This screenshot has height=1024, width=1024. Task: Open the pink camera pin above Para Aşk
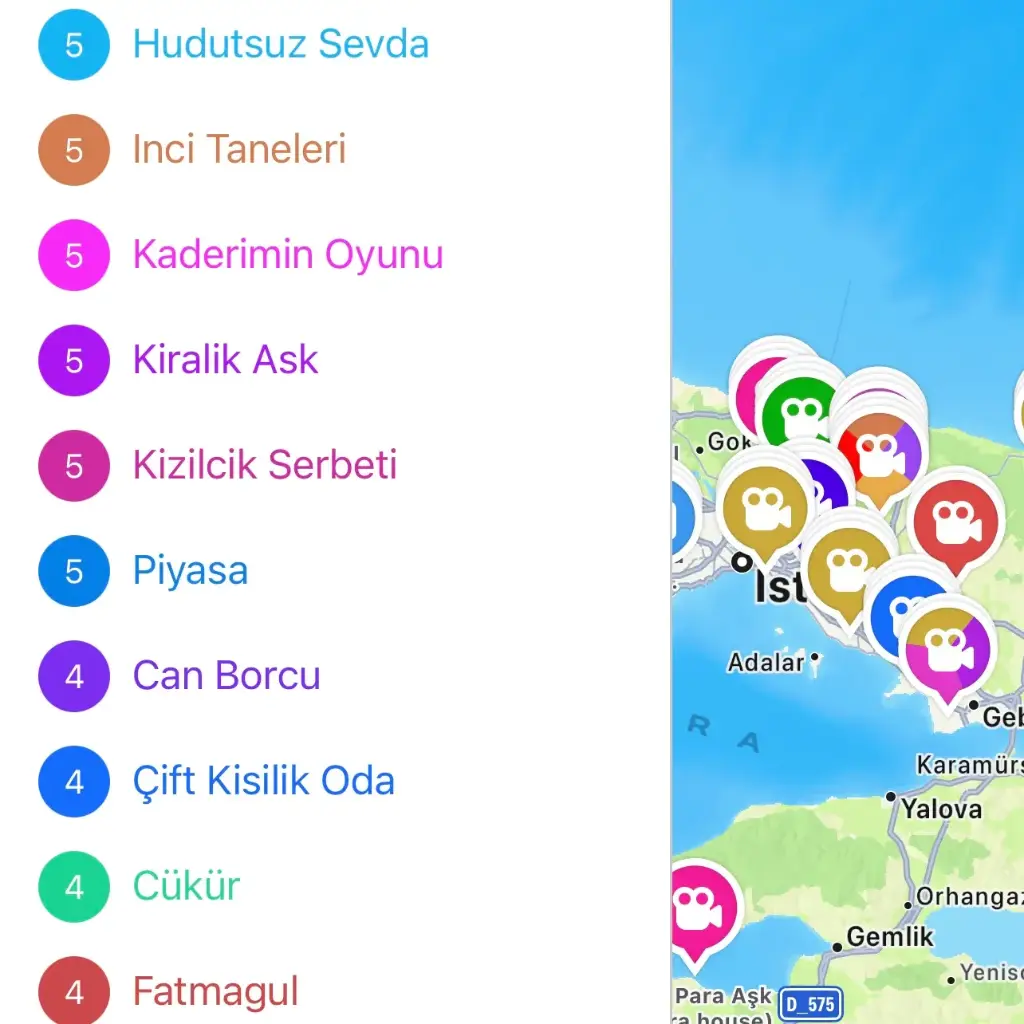coord(697,909)
